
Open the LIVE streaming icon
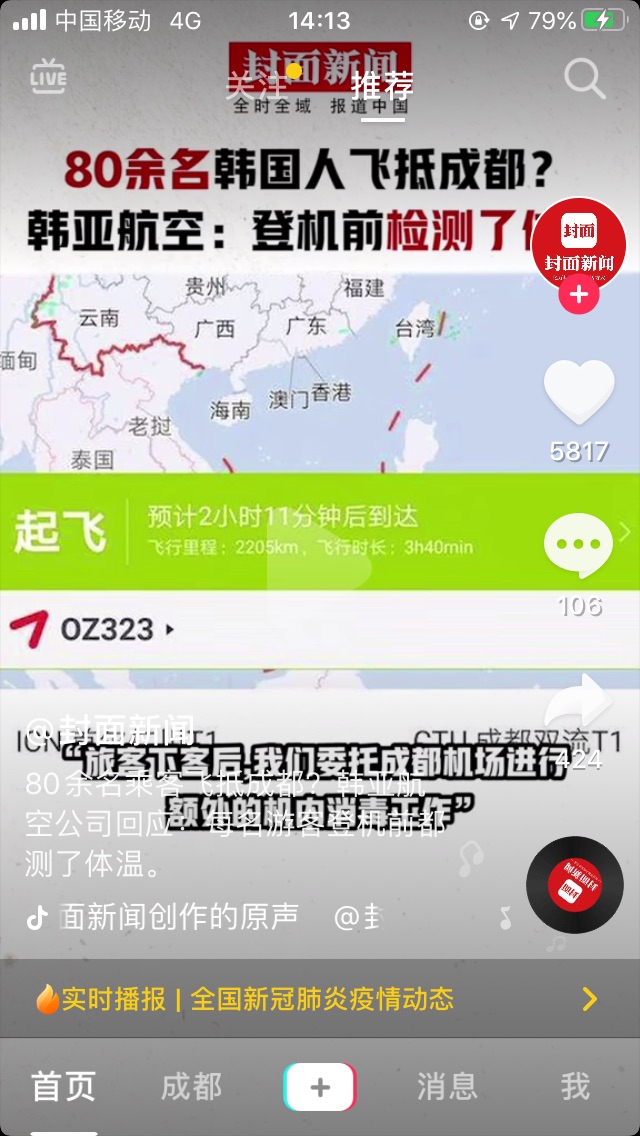pyautogui.click(x=48, y=77)
